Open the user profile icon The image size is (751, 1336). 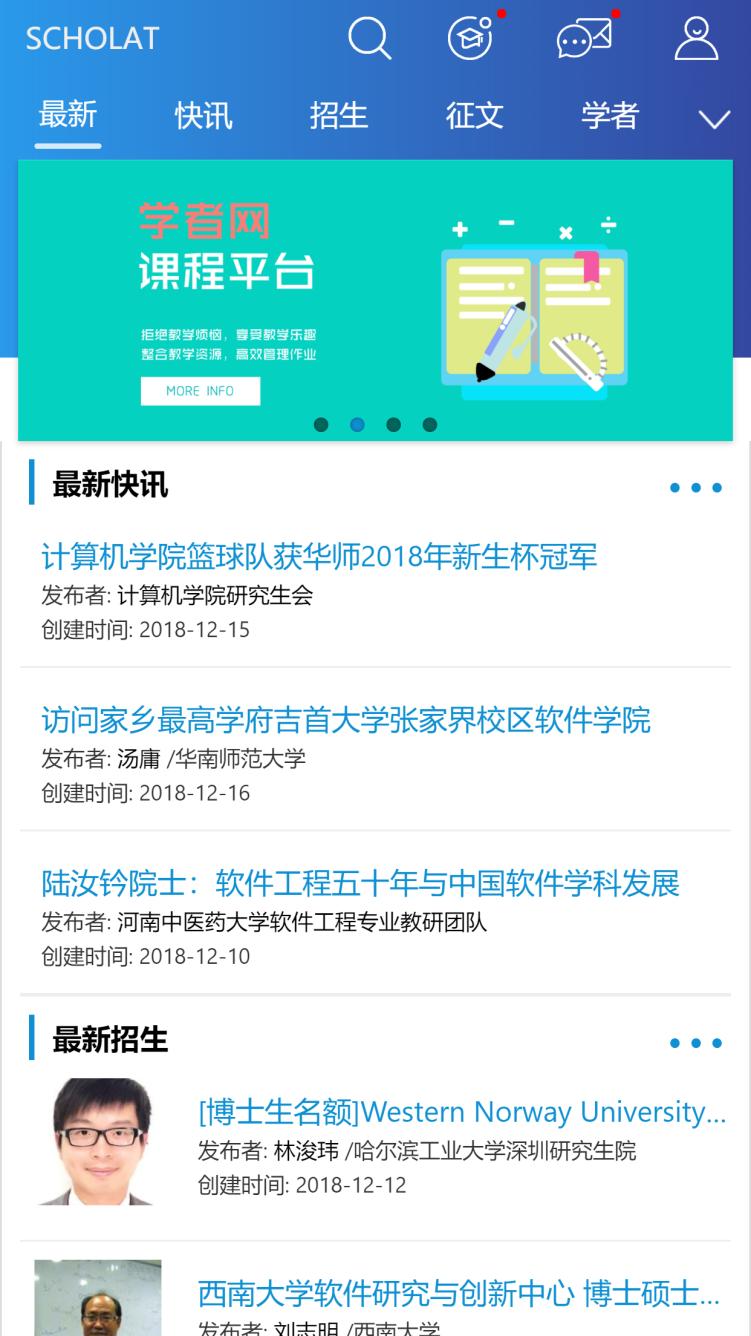(696, 39)
